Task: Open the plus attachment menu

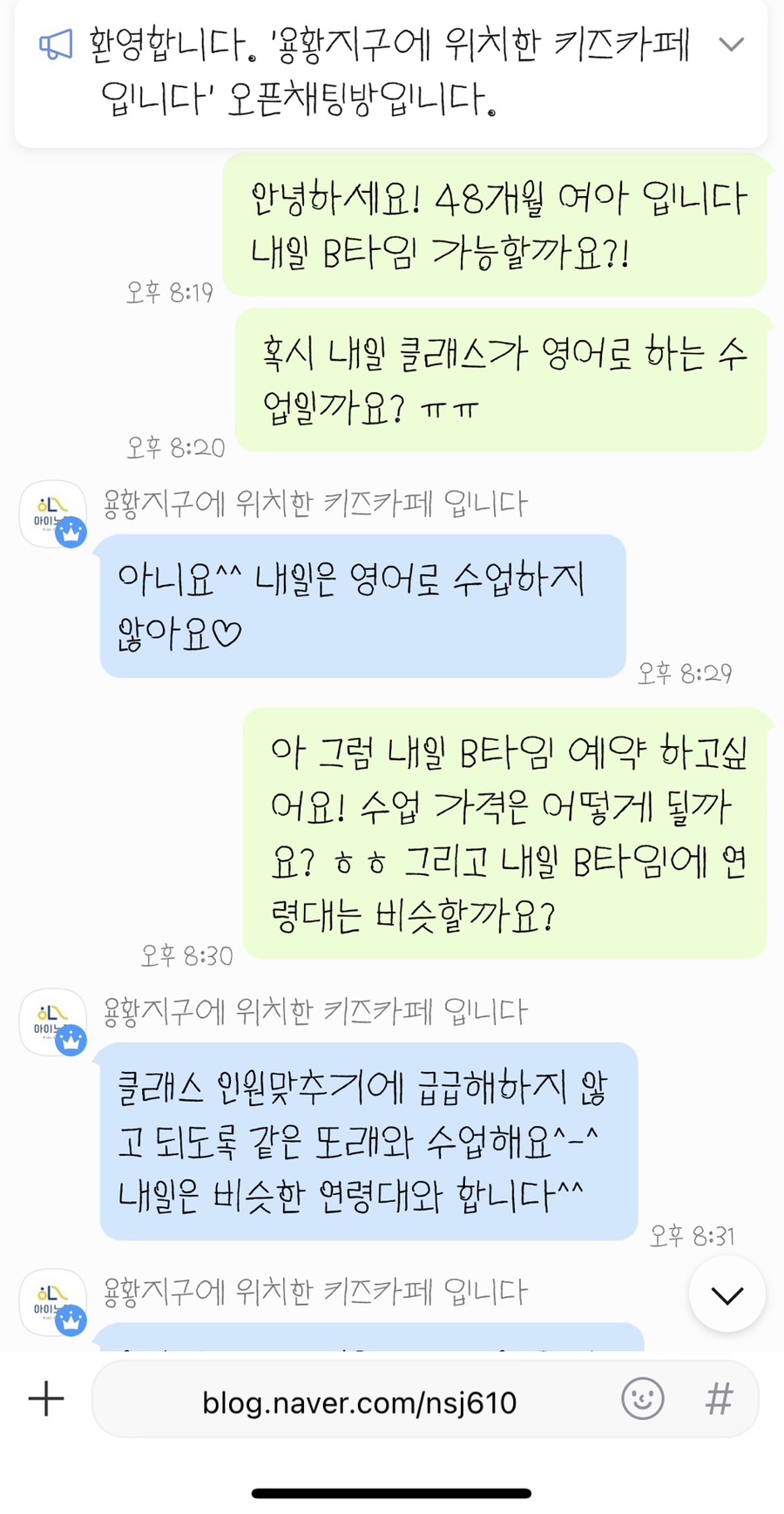Action: (46, 1399)
